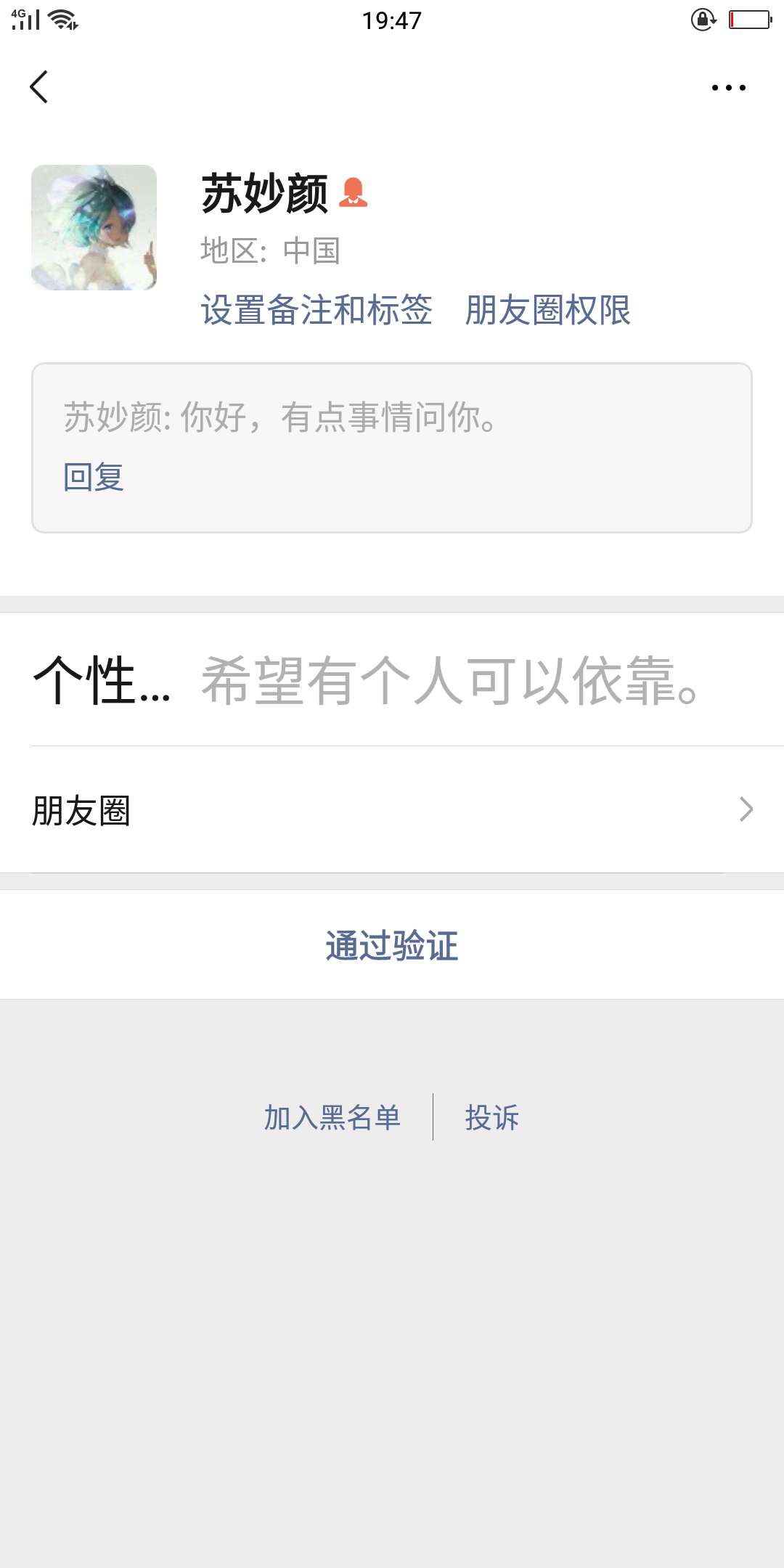Accept the request via 通过验证
Viewport: 784px width, 1568px height.
pyautogui.click(x=392, y=945)
